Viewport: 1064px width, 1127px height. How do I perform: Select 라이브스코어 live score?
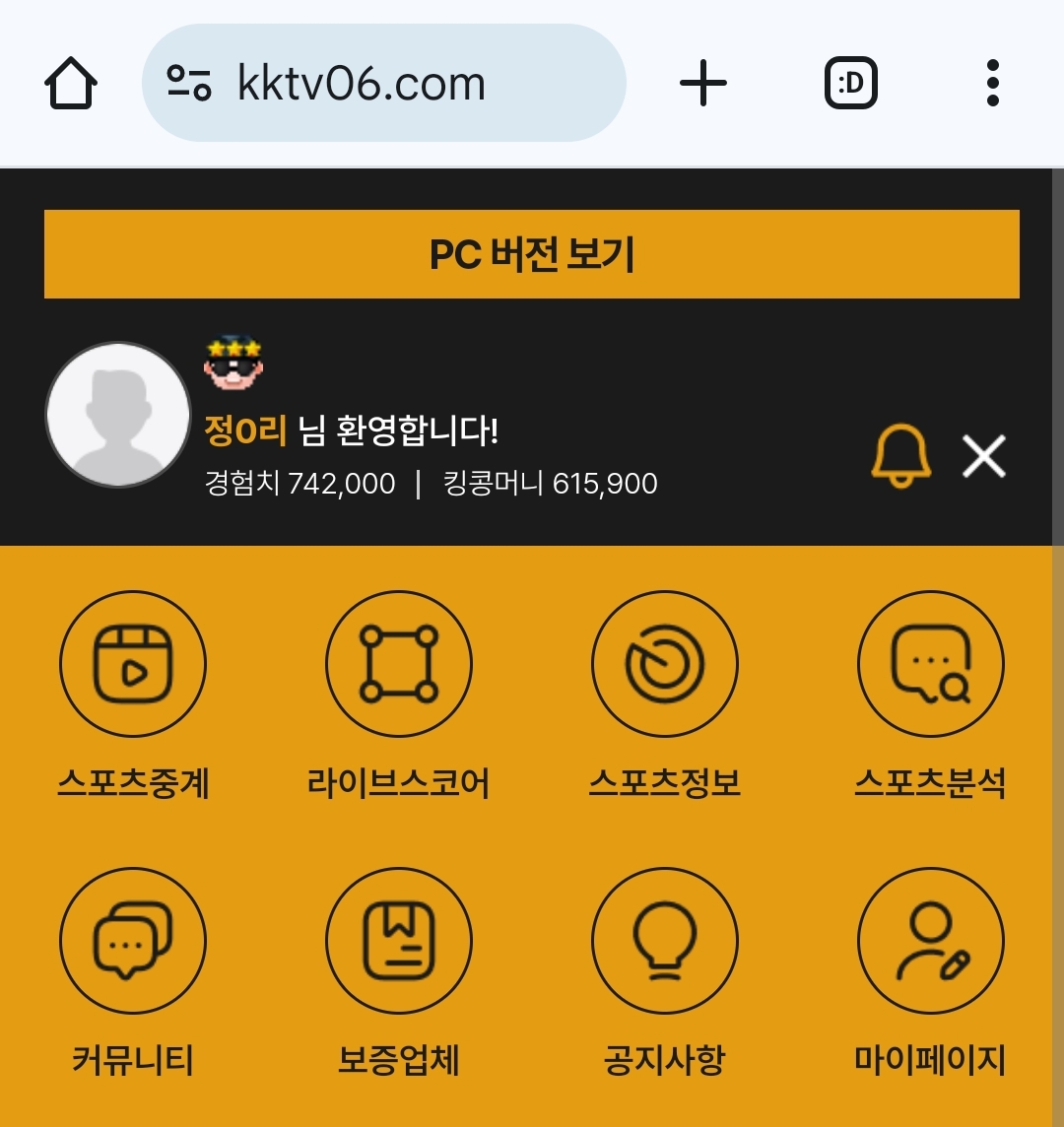pos(399,696)
